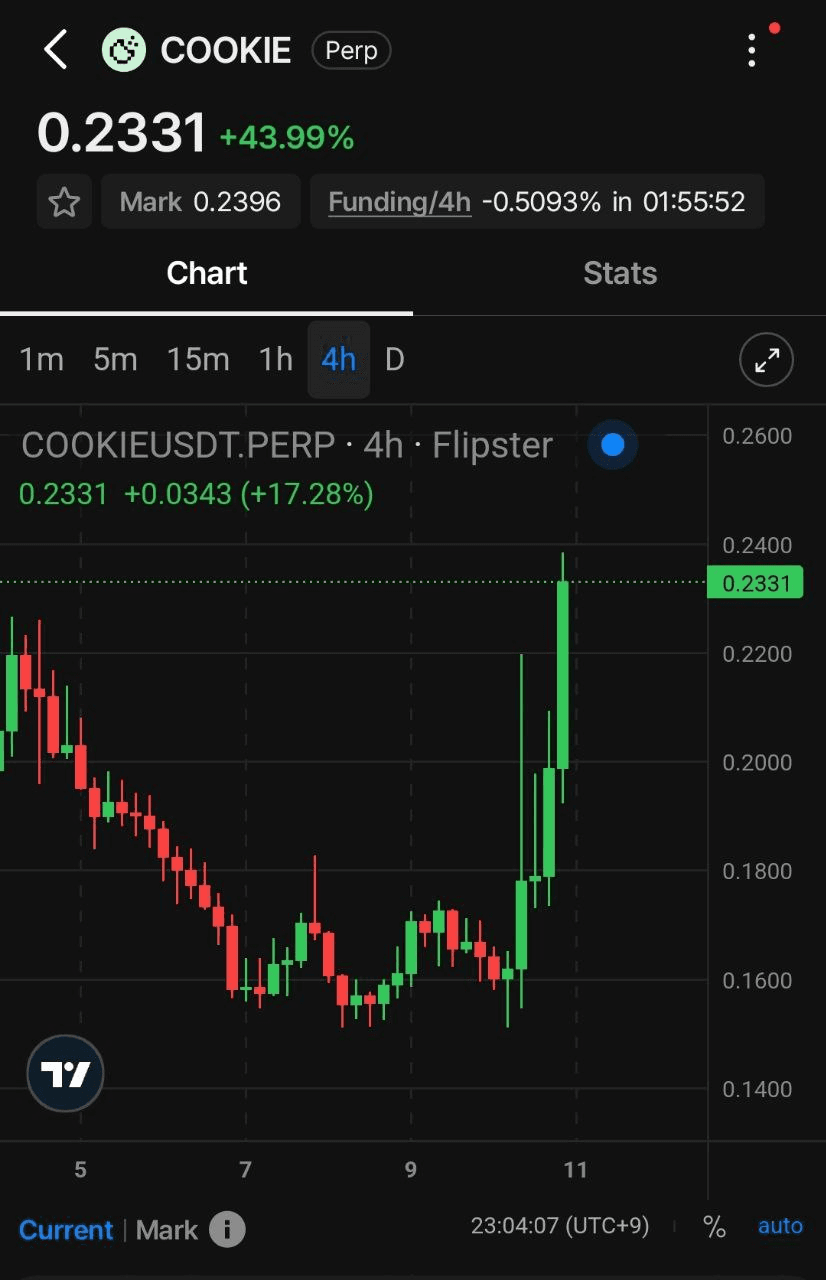Select the 5m timeframe
This screenshot has height=1280, width=826.
coord(115,360)
